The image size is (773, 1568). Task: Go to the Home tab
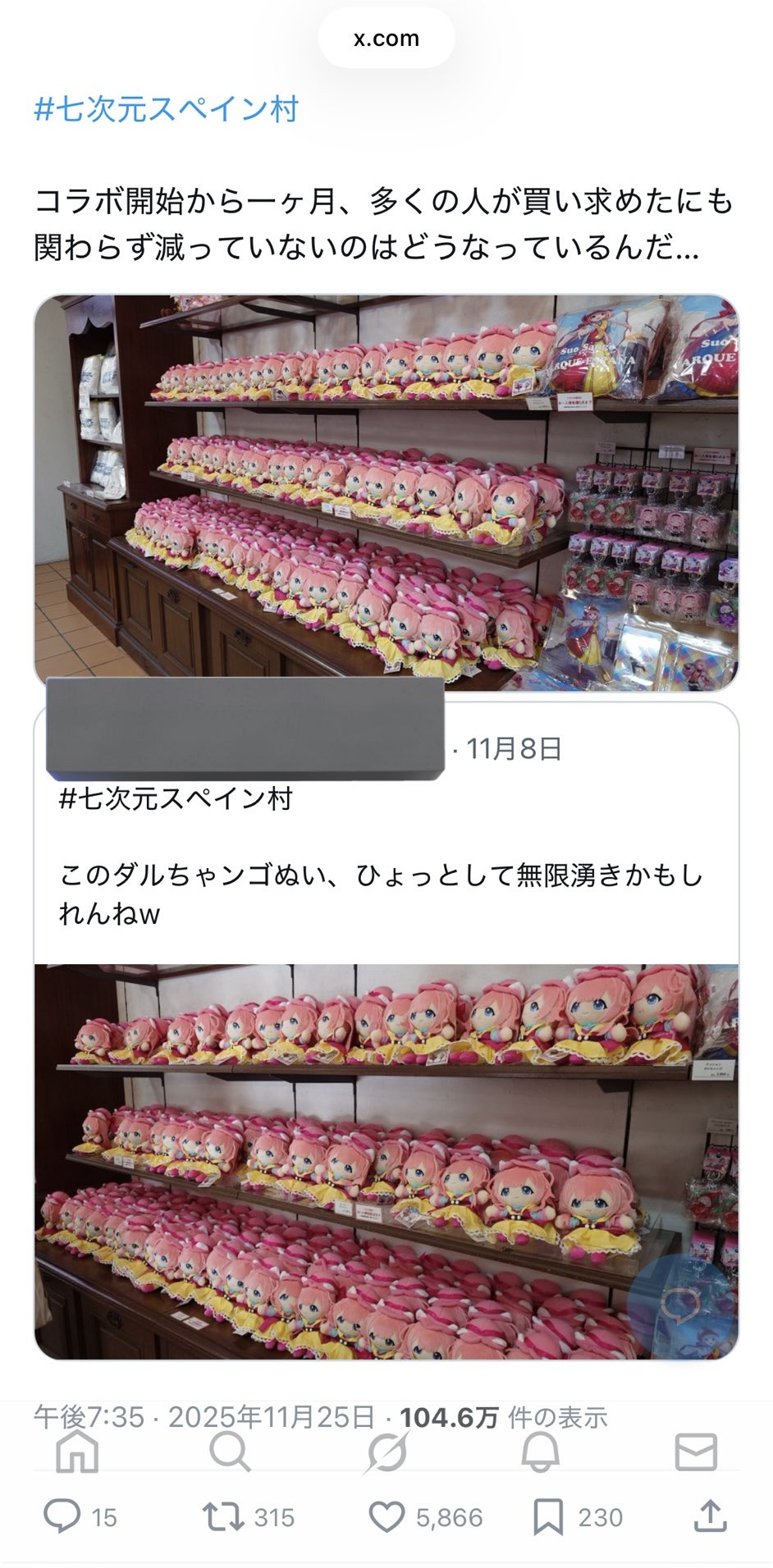pos(76,1453)
